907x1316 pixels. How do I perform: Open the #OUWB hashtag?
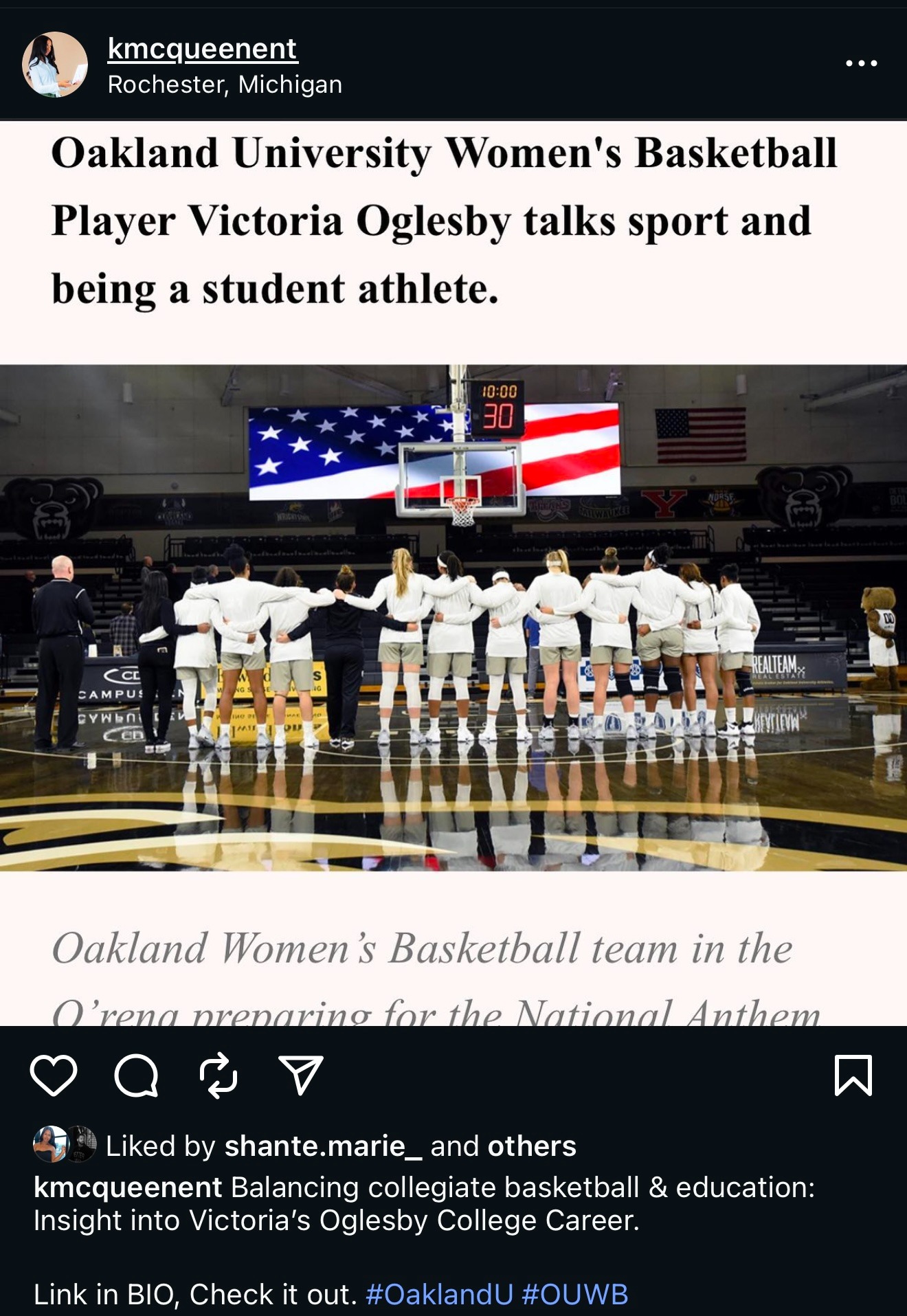tap(575, 1295)
